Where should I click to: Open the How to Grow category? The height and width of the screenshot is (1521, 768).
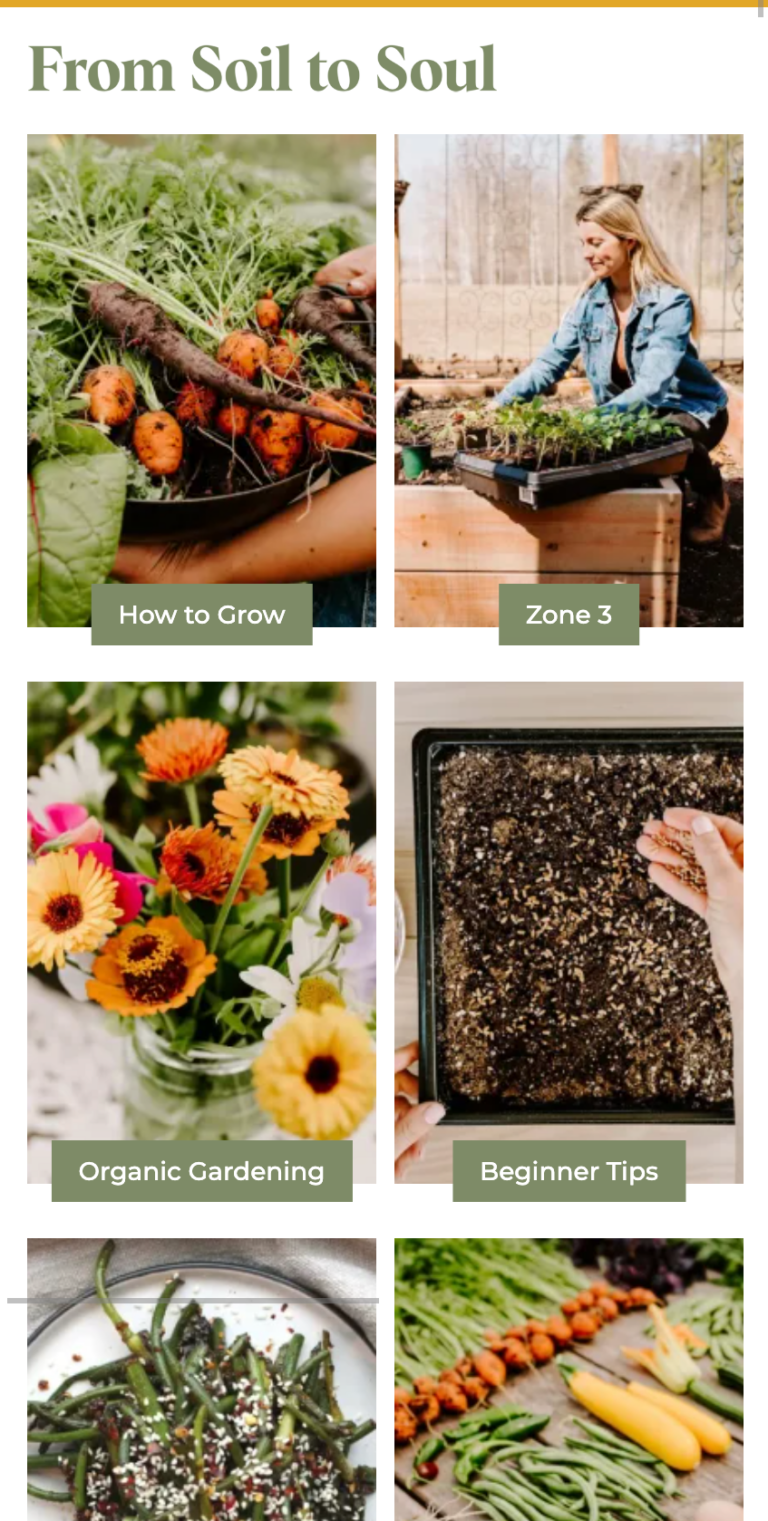point(202,614)
